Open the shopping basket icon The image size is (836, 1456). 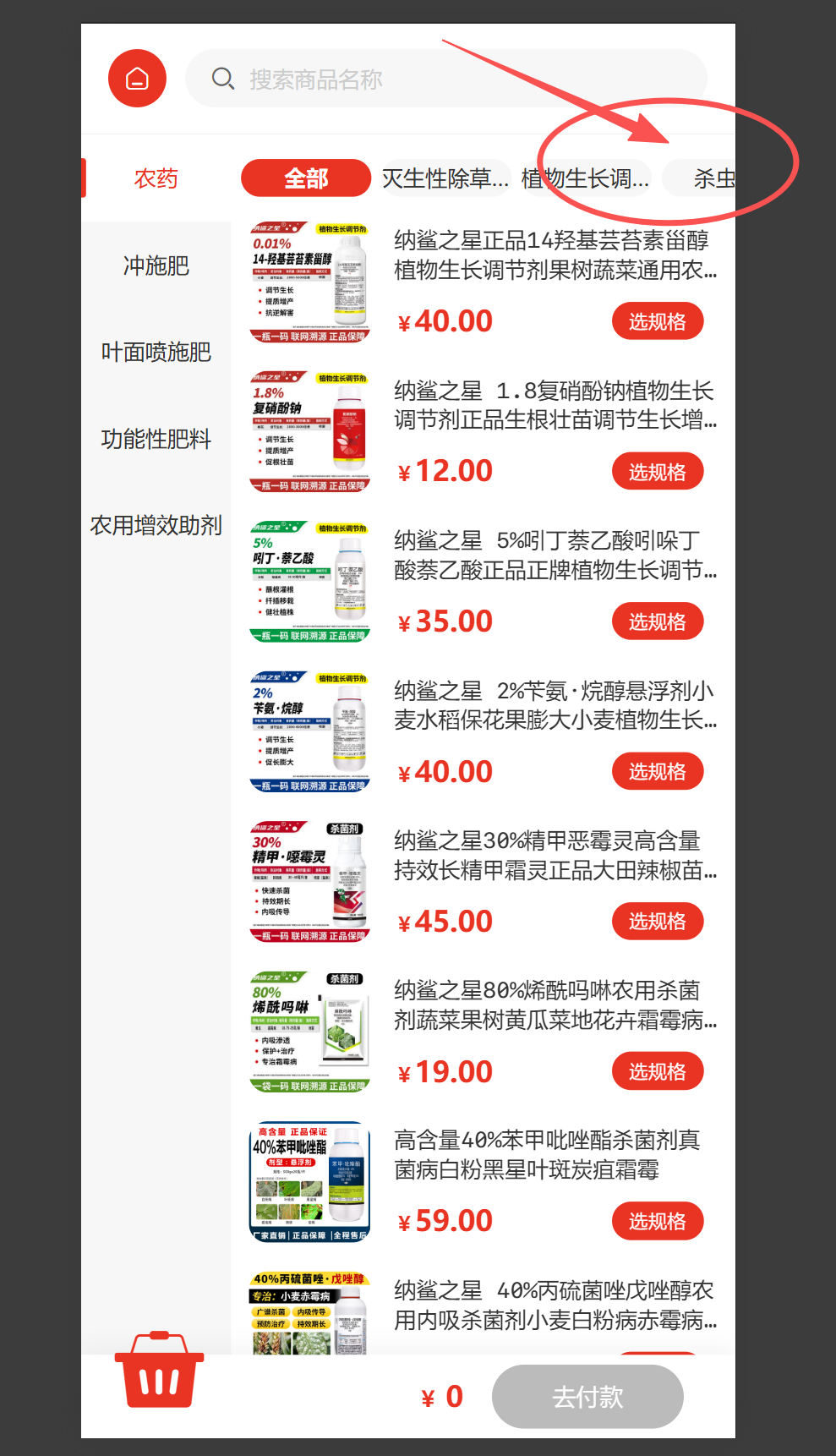[159, 1370]
